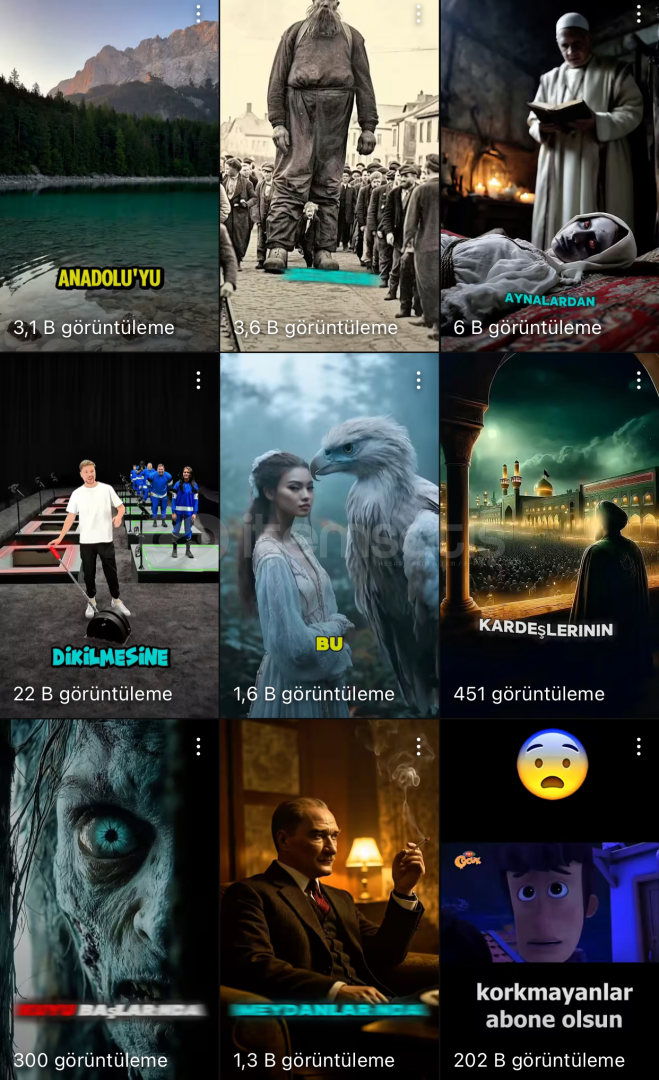Tap more options on the 1,3 B görüntüleme video
The height and width of the screenshot is (1080, 659).
tap(418, 747)
